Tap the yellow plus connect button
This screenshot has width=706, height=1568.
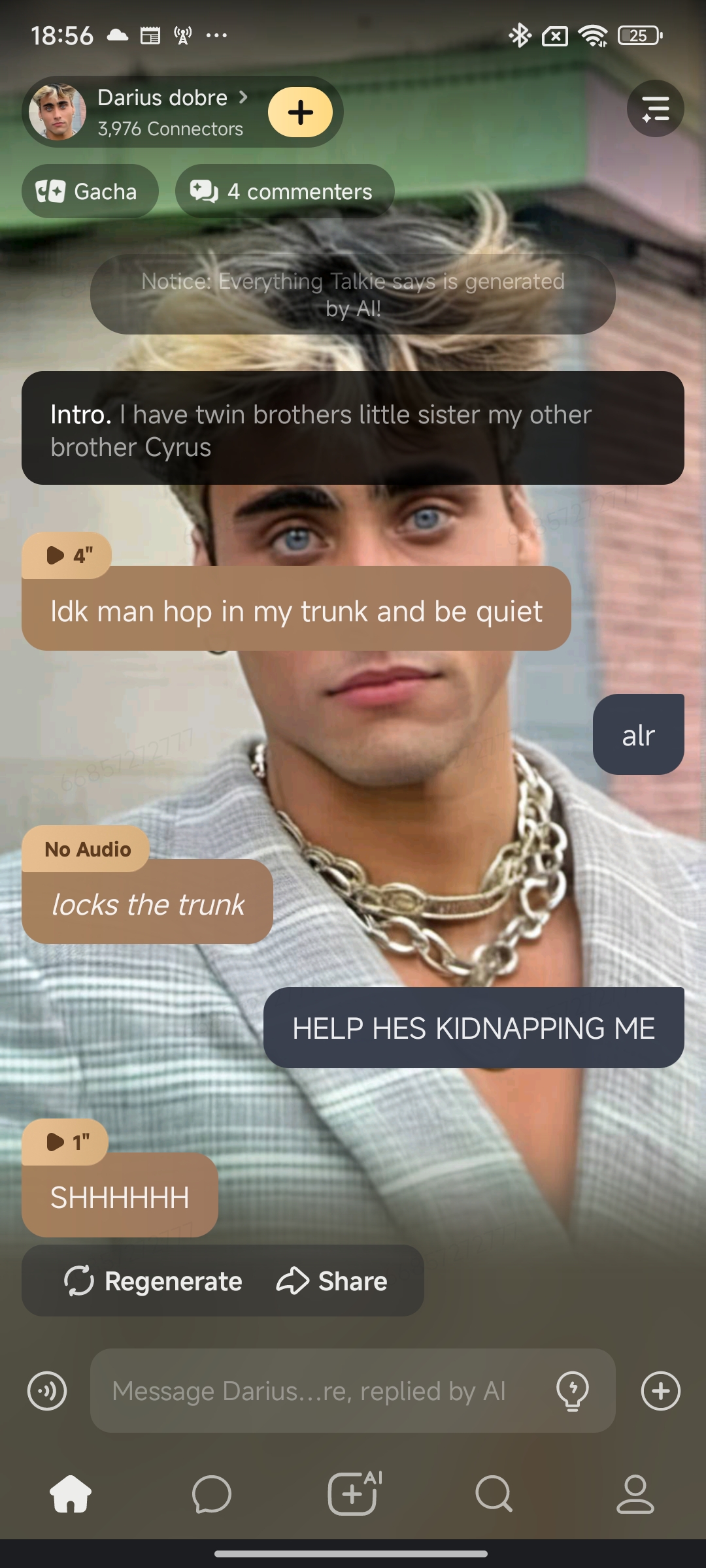(300, 112)
